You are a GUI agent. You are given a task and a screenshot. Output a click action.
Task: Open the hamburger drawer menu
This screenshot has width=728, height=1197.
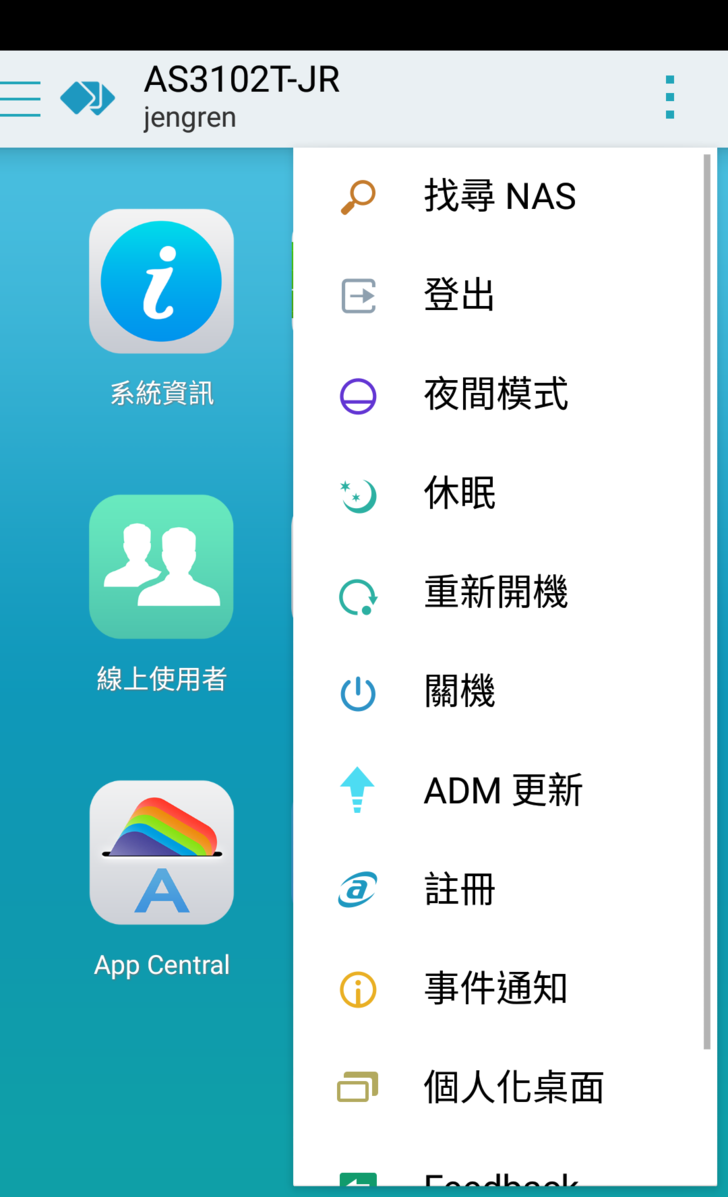point(20,98)
